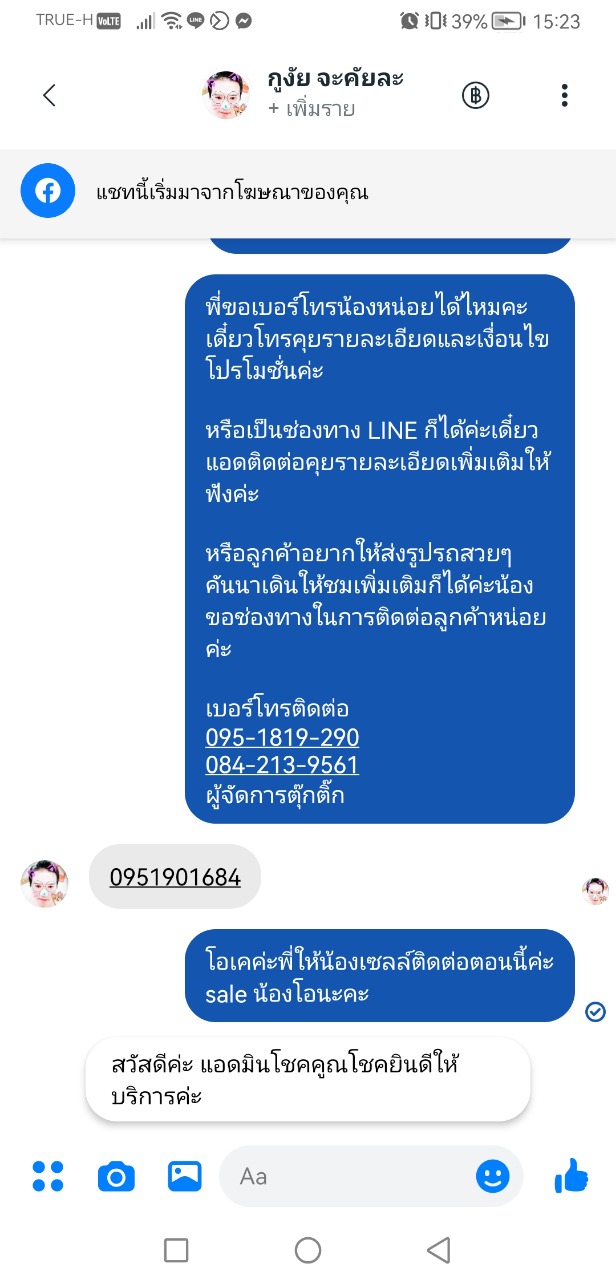Focus the Aa message input field

click(350, 1176)
